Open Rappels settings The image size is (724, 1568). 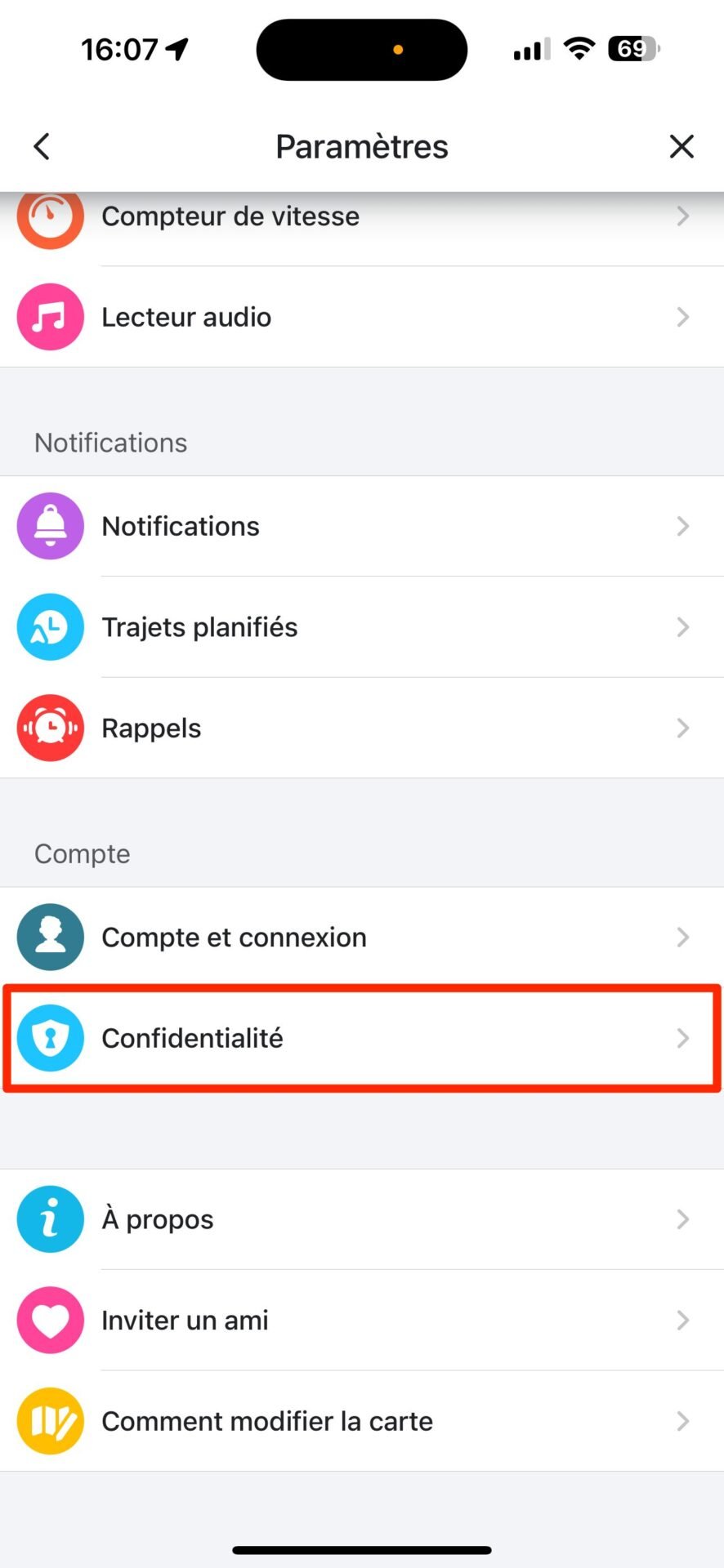(362, 728)
